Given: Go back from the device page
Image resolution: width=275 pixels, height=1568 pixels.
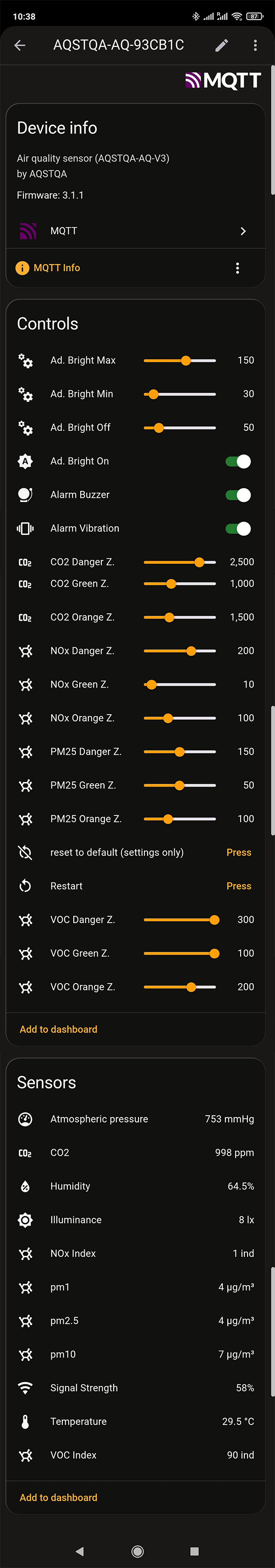Looking at the screenshot, I should [x=20, y=45].
